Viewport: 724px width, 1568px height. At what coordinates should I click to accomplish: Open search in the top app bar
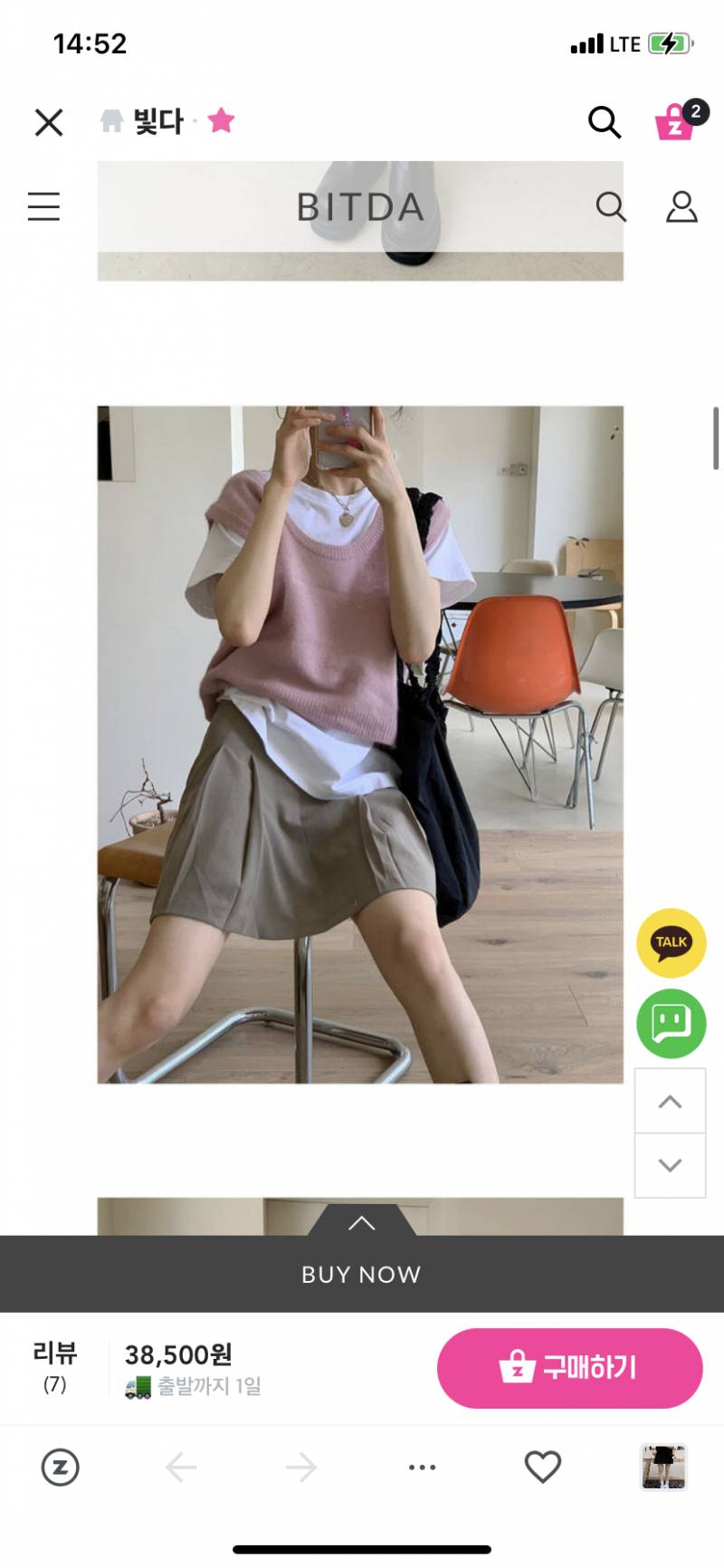tap(604, 121)
